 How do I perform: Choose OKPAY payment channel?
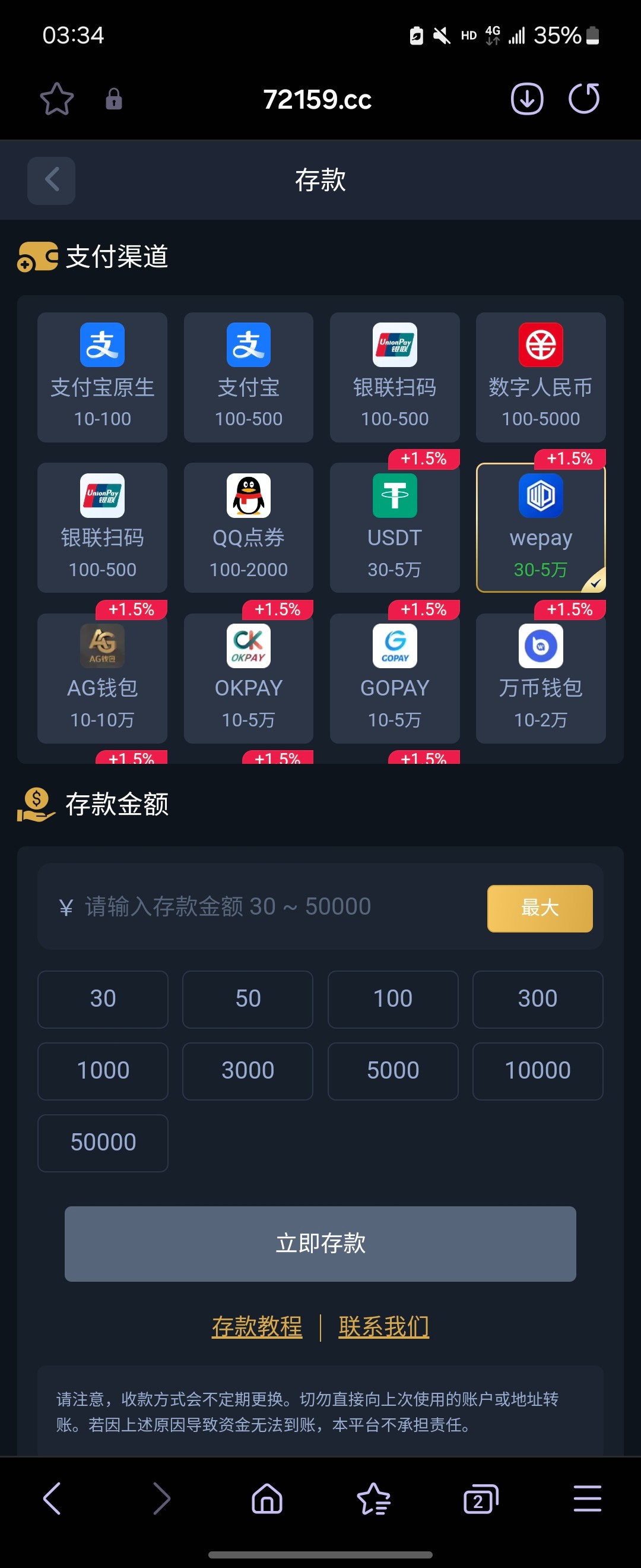[x=248, y=678]
